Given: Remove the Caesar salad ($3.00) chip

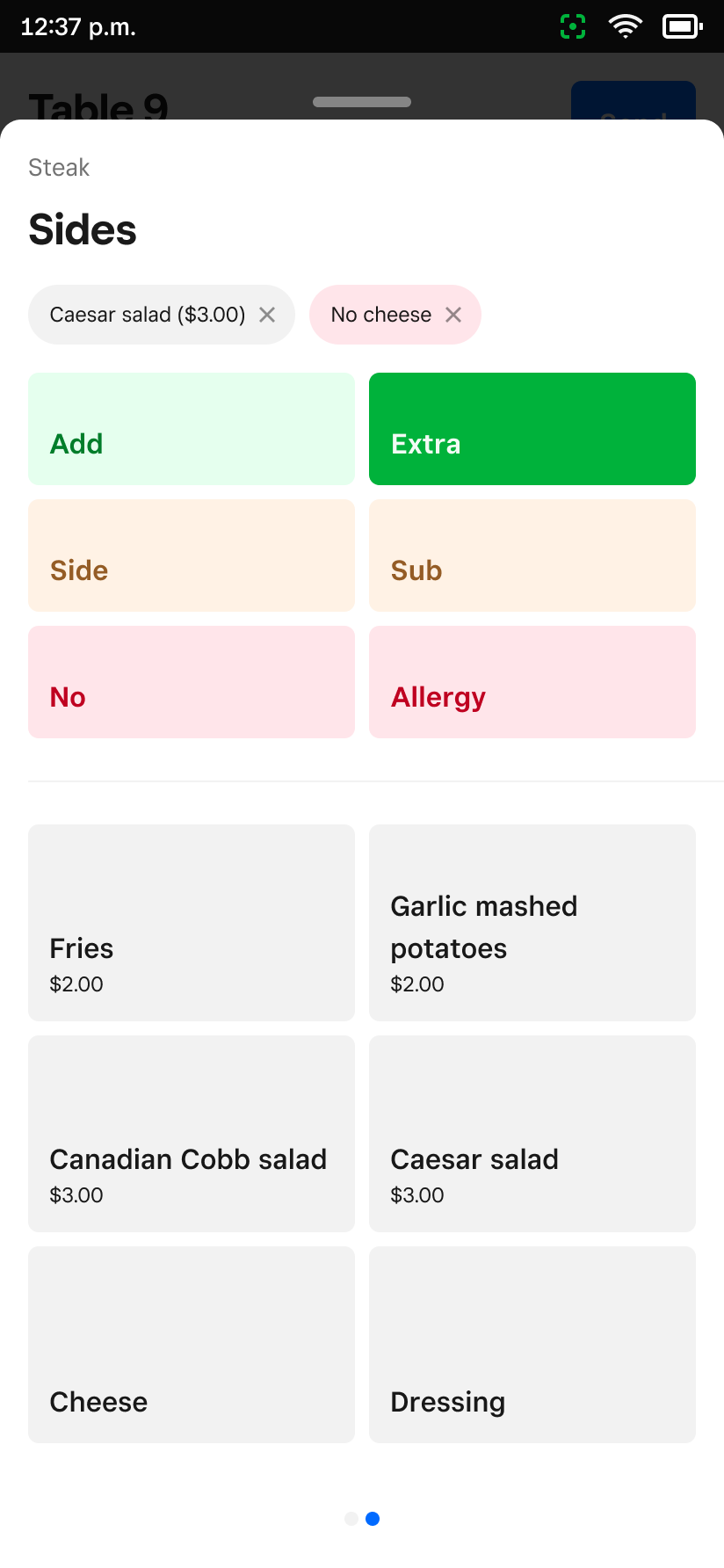Looking at the screenshot, I should pyautogui.click(x=267, y=315).
